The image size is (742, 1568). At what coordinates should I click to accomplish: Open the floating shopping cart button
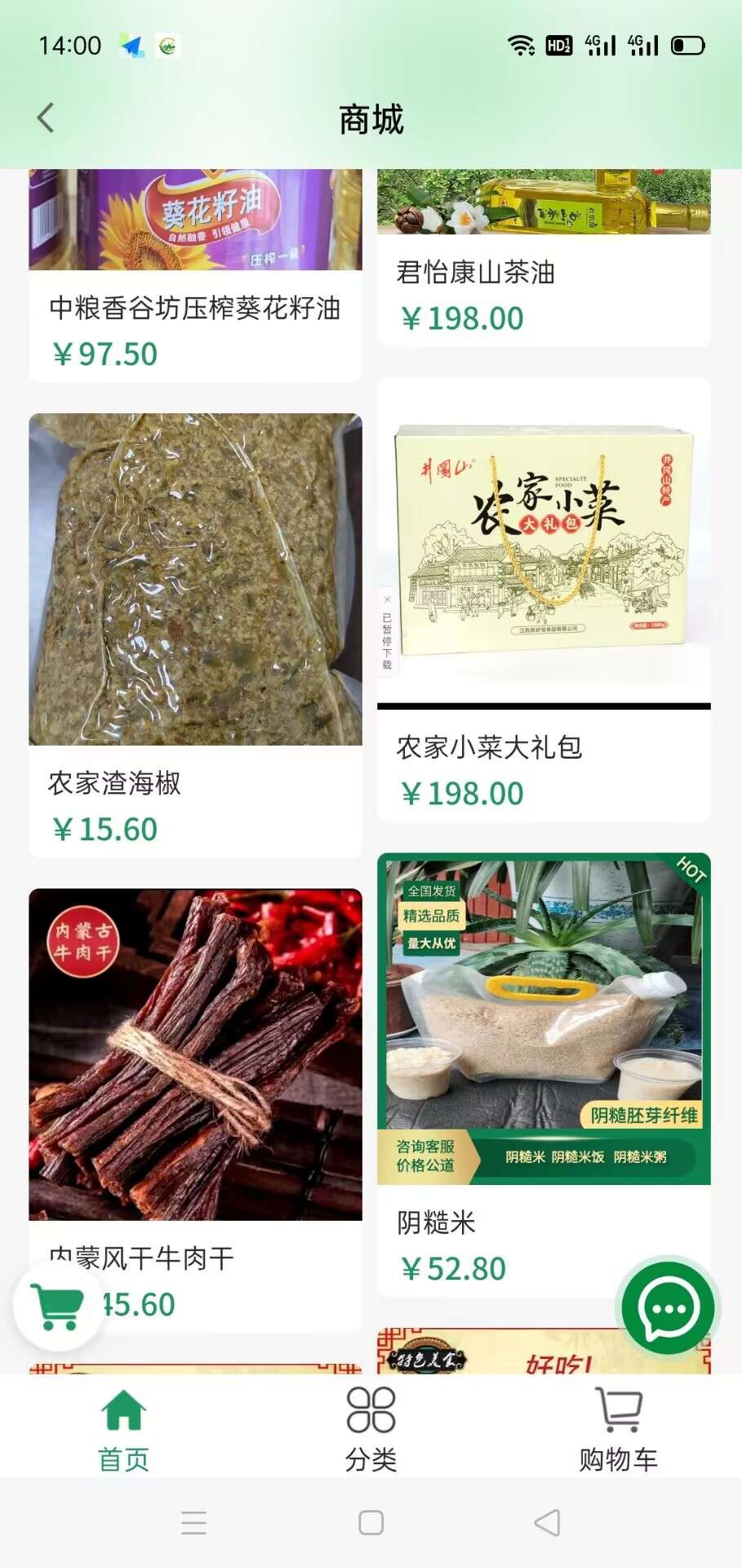[57, 1307]
